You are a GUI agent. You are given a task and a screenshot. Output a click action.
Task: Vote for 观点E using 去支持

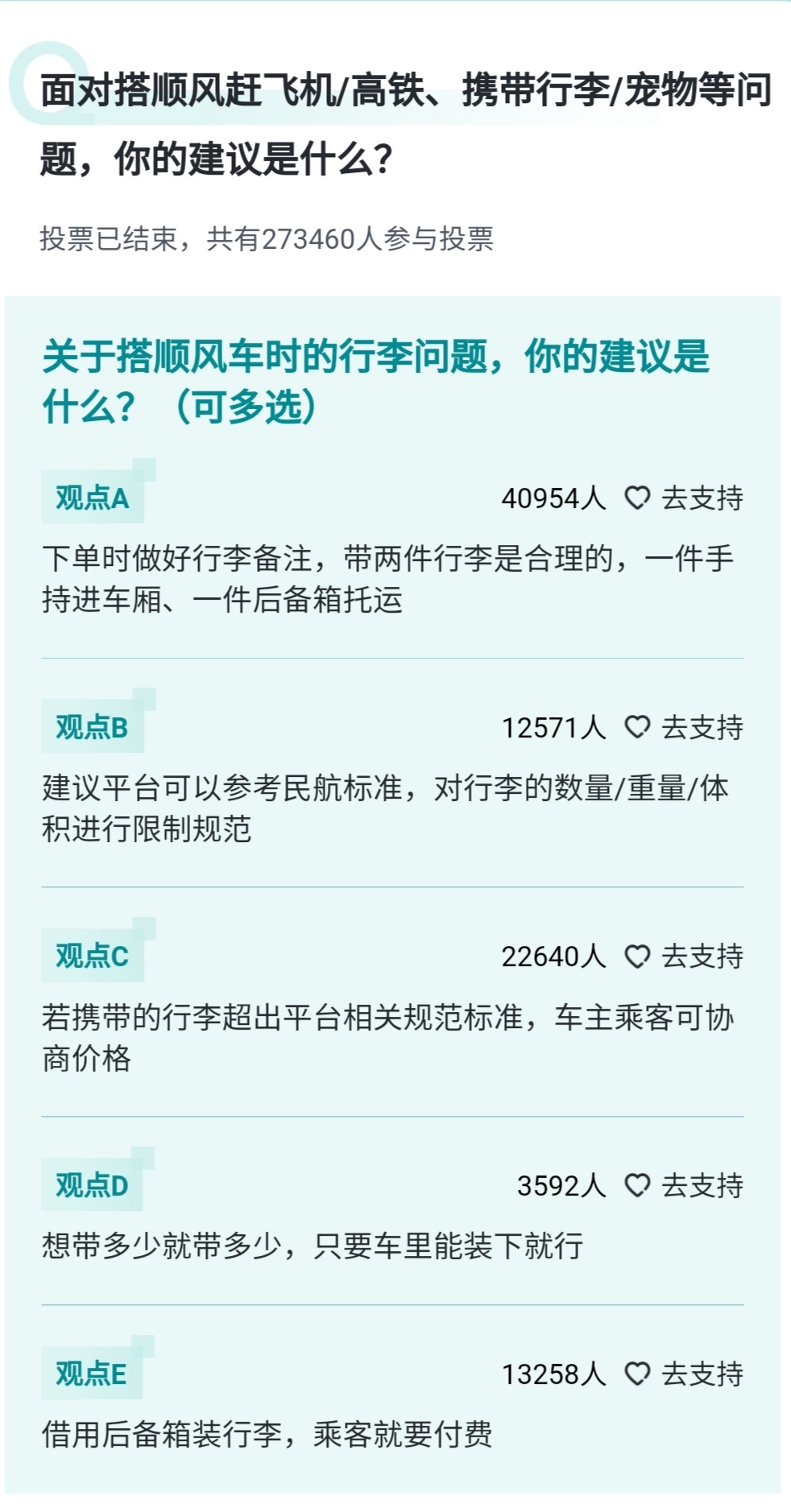[684, 1374]
